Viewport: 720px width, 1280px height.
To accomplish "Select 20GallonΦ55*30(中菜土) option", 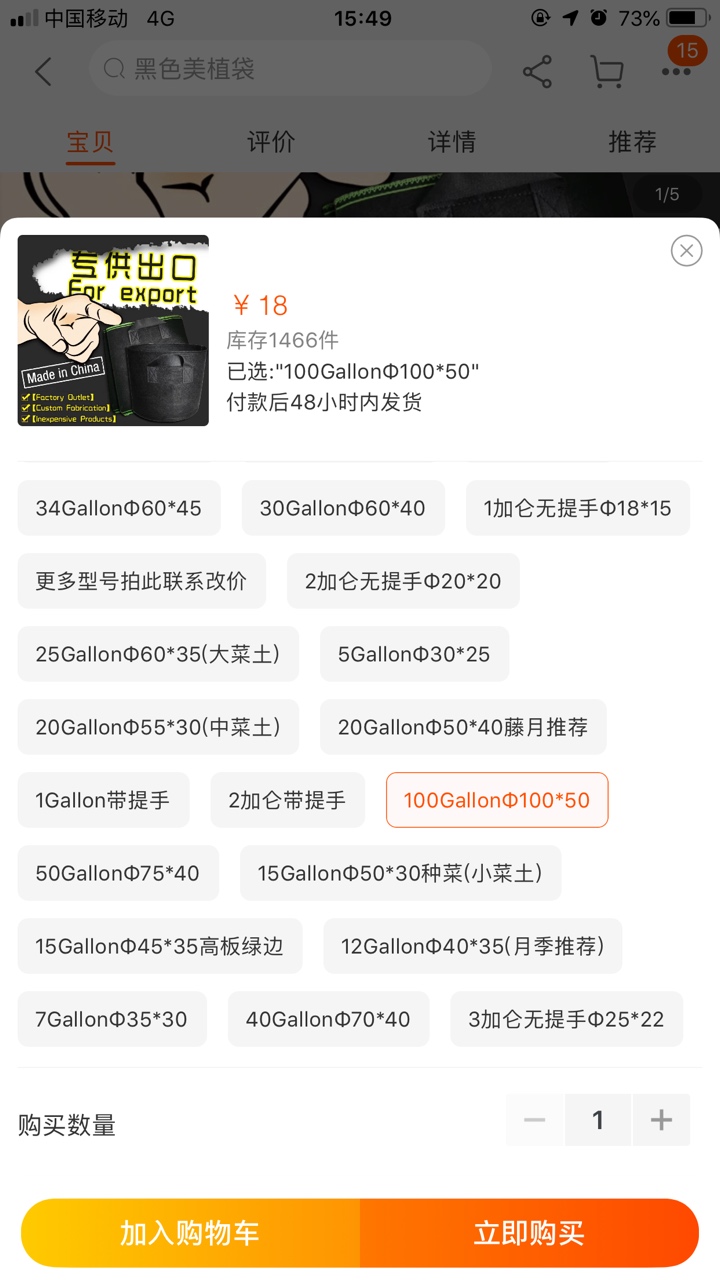I will pyautogui.click(x=158, y=727).
